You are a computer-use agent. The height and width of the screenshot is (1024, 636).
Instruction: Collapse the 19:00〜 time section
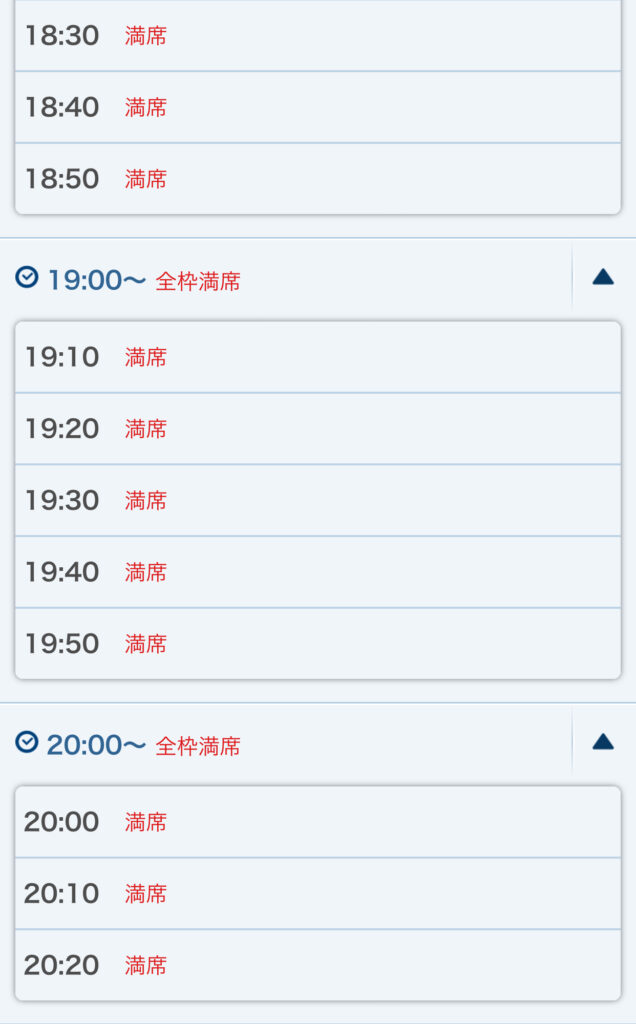click(602, 277)
